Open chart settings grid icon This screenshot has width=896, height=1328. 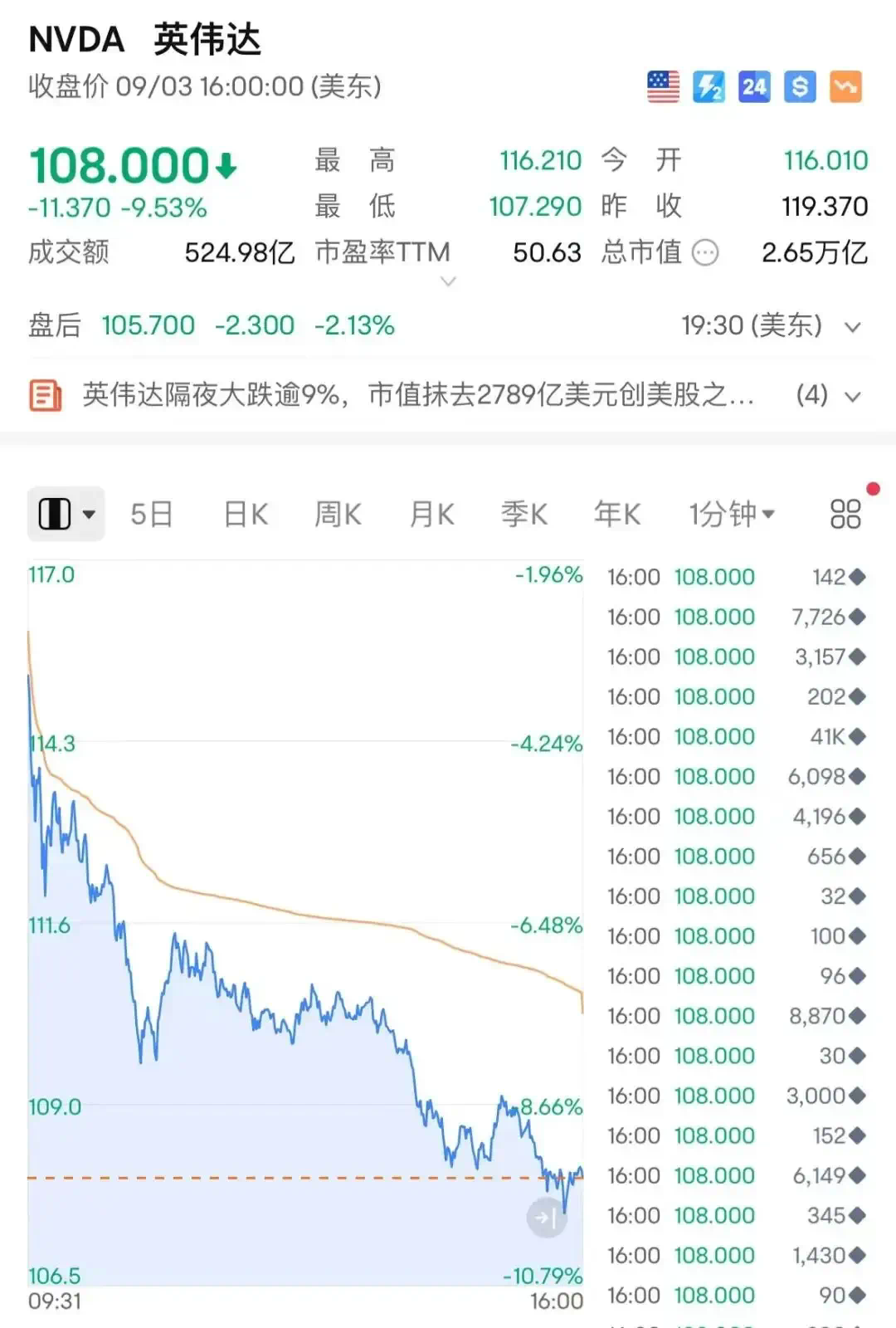[x=845, y=515]
